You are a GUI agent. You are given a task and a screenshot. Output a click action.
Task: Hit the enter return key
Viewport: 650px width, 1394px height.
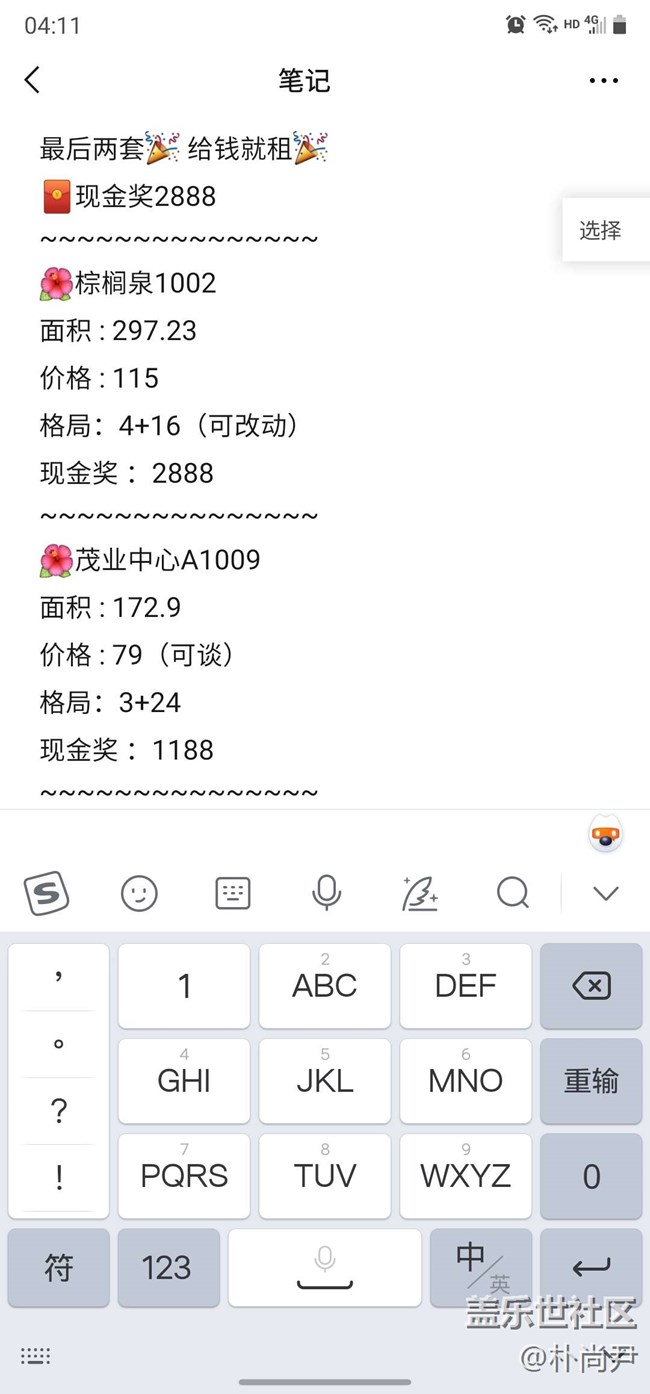pos(591,1268)
